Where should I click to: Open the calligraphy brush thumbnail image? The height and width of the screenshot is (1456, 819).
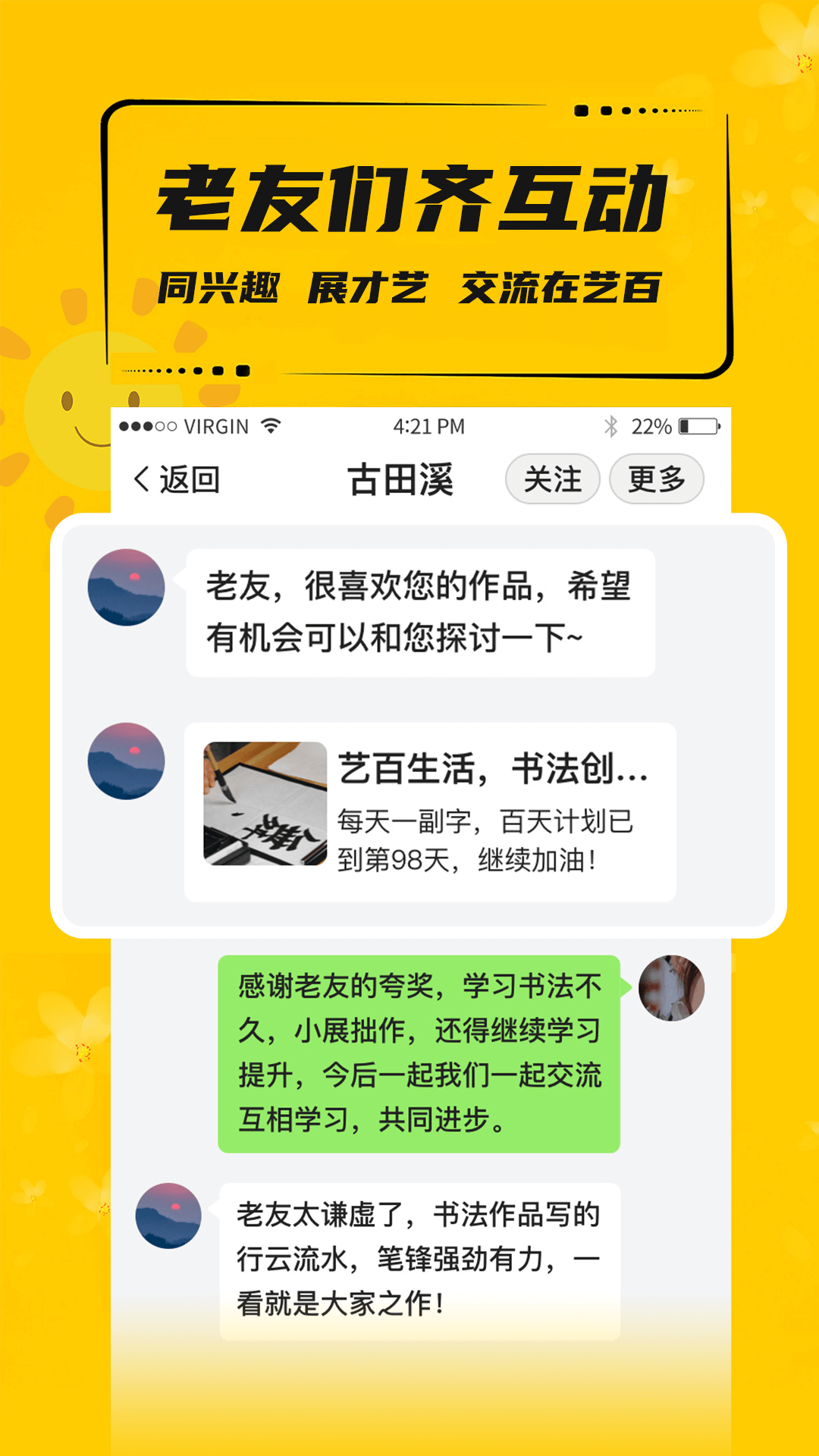click(264, 804)
